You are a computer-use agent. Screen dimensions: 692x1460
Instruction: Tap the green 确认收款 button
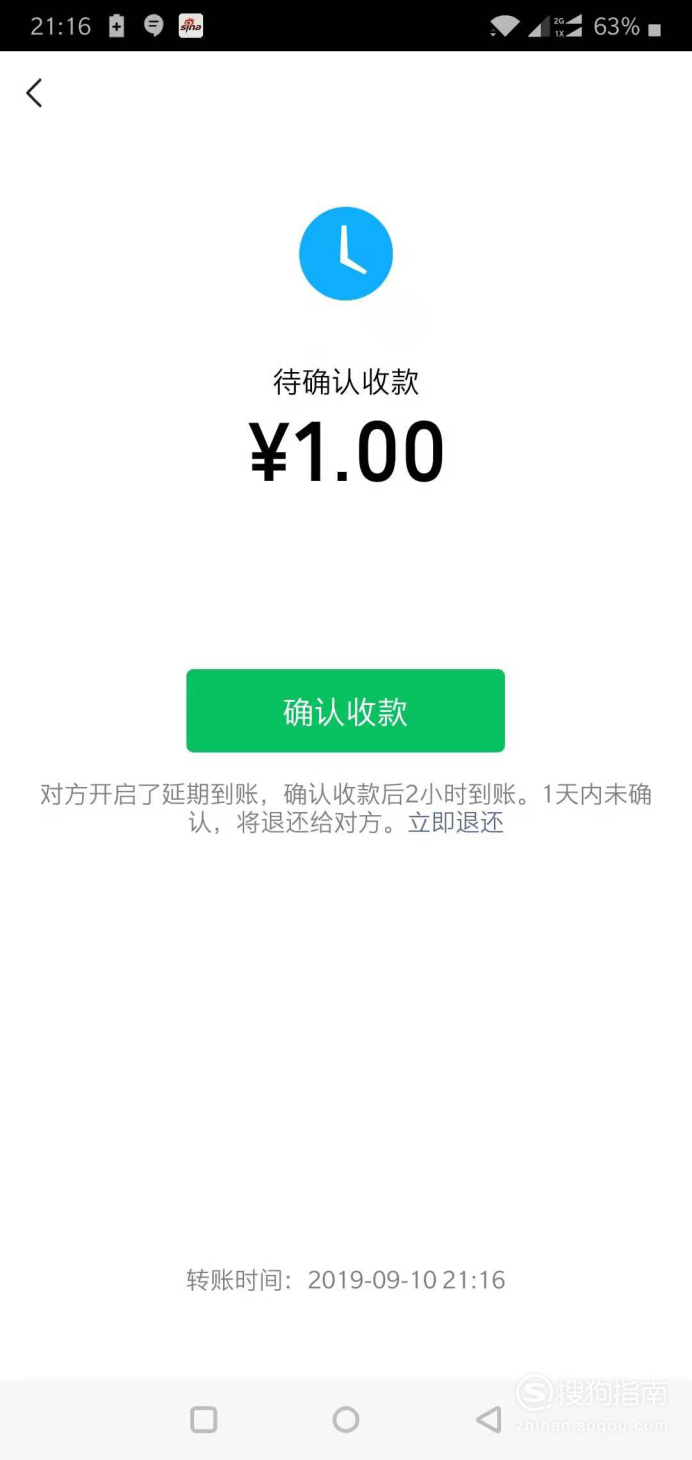[345, 711]
